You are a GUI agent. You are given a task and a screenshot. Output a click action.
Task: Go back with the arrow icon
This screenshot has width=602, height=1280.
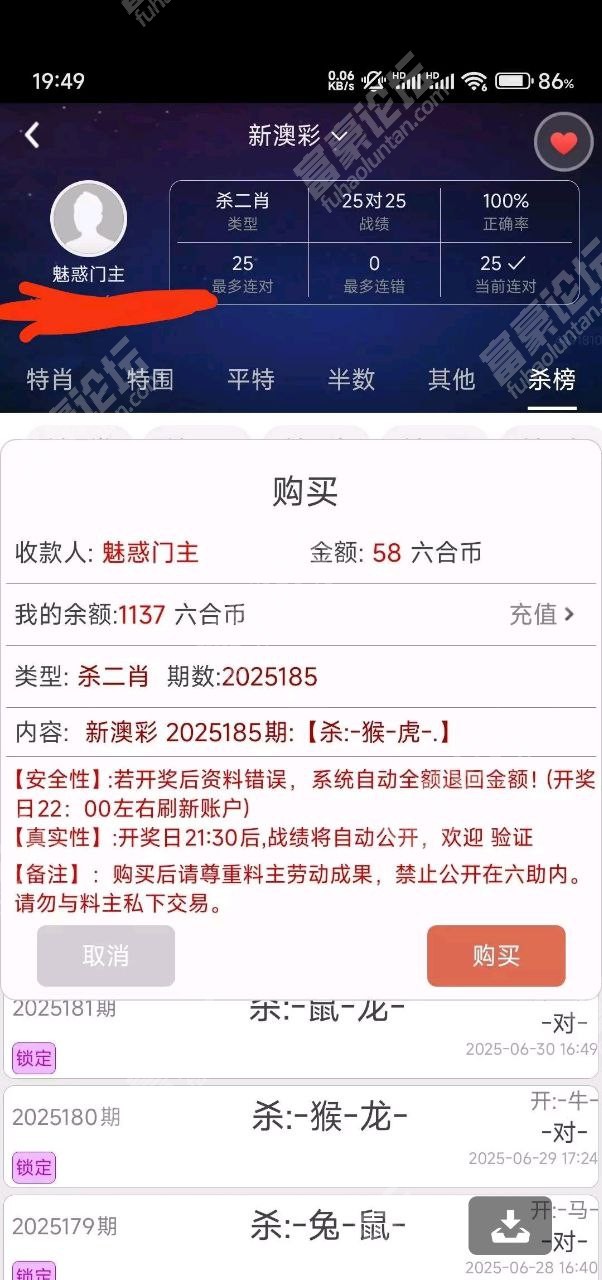pos(32,135)
